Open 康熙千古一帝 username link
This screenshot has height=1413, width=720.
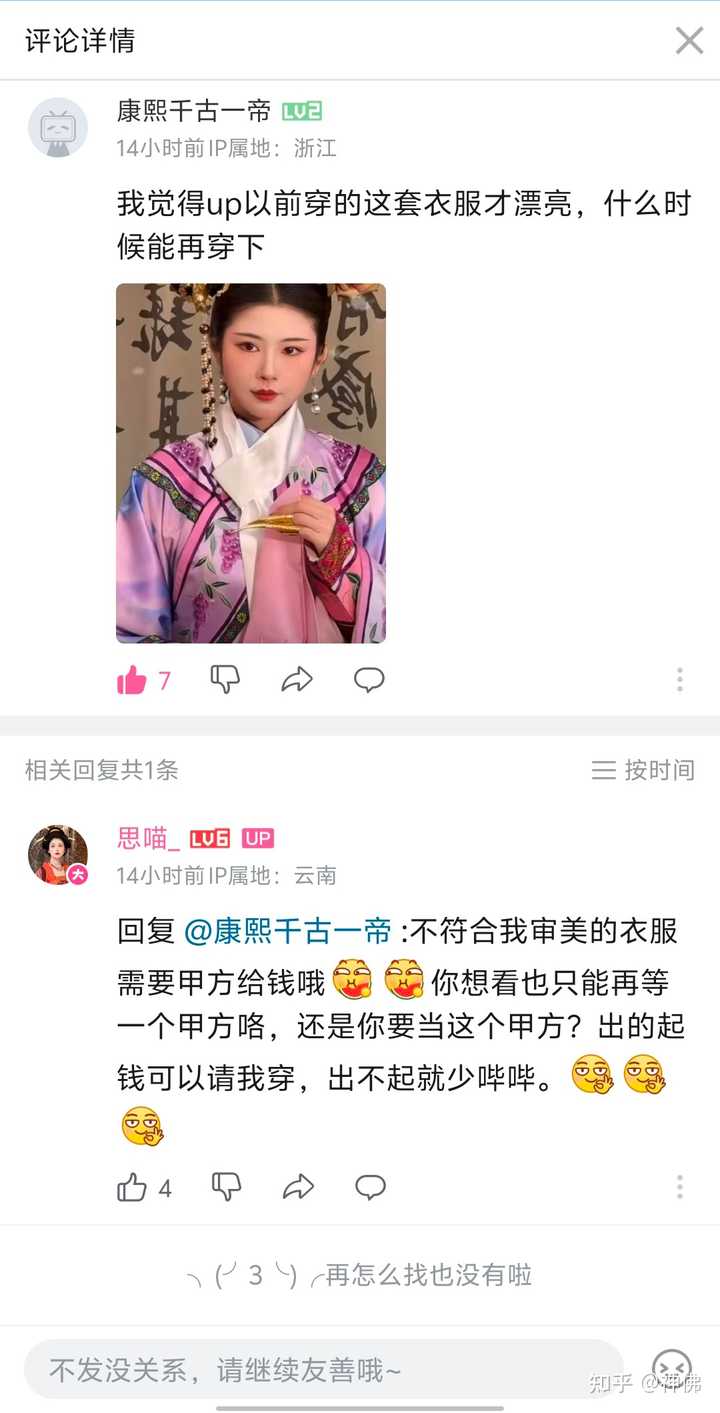pos(194,111)
